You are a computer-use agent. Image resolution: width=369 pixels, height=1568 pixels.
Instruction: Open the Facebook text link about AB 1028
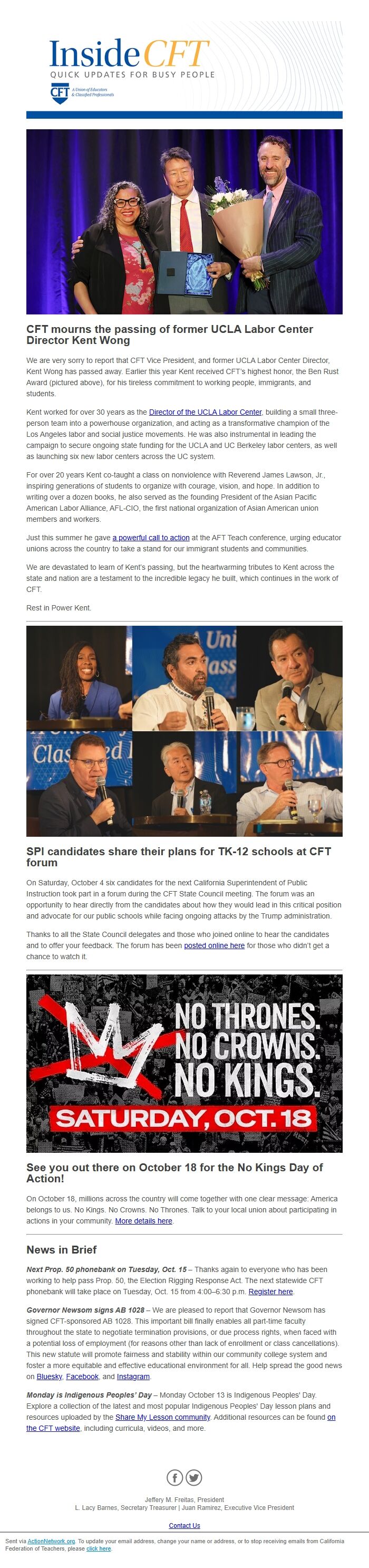[x=82, y=1375]
